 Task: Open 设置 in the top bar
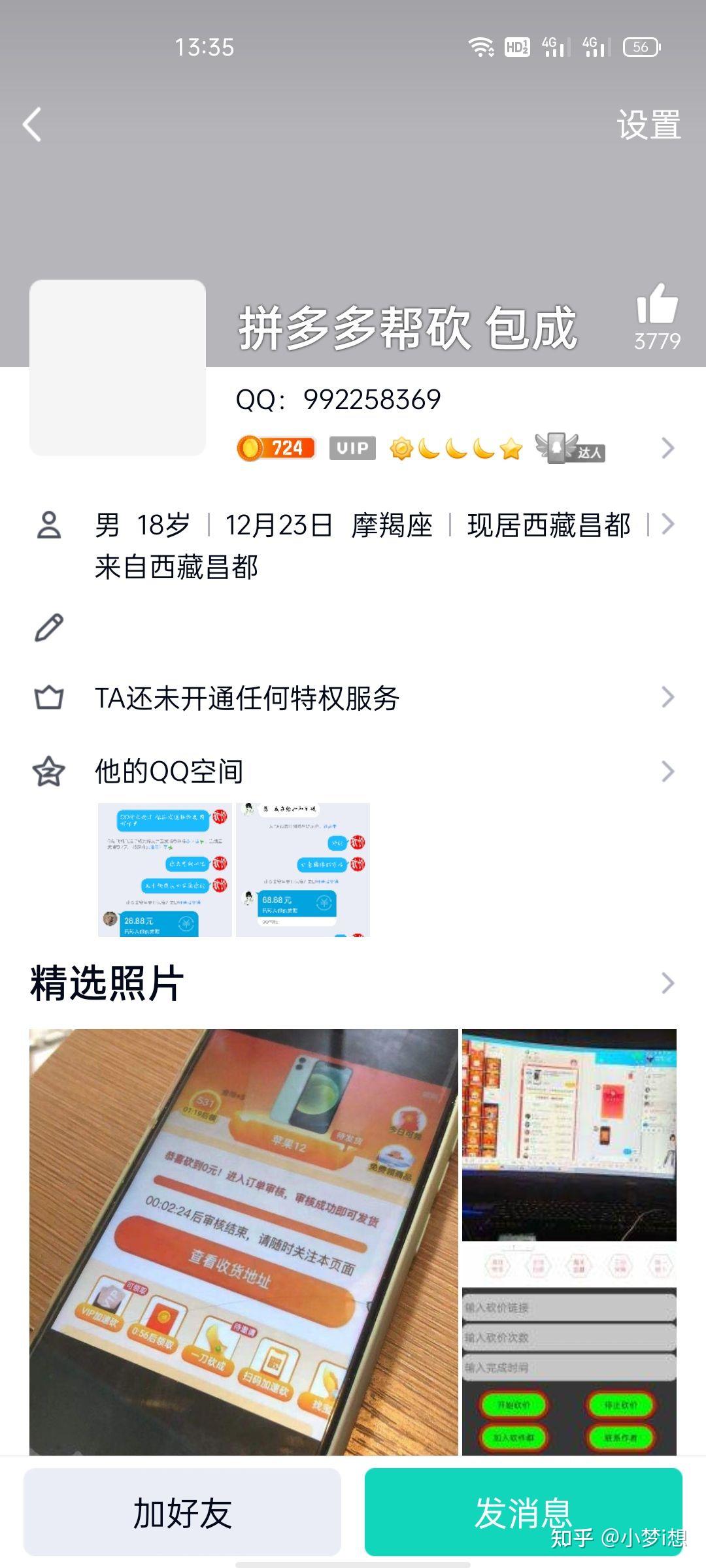(648, 124)
